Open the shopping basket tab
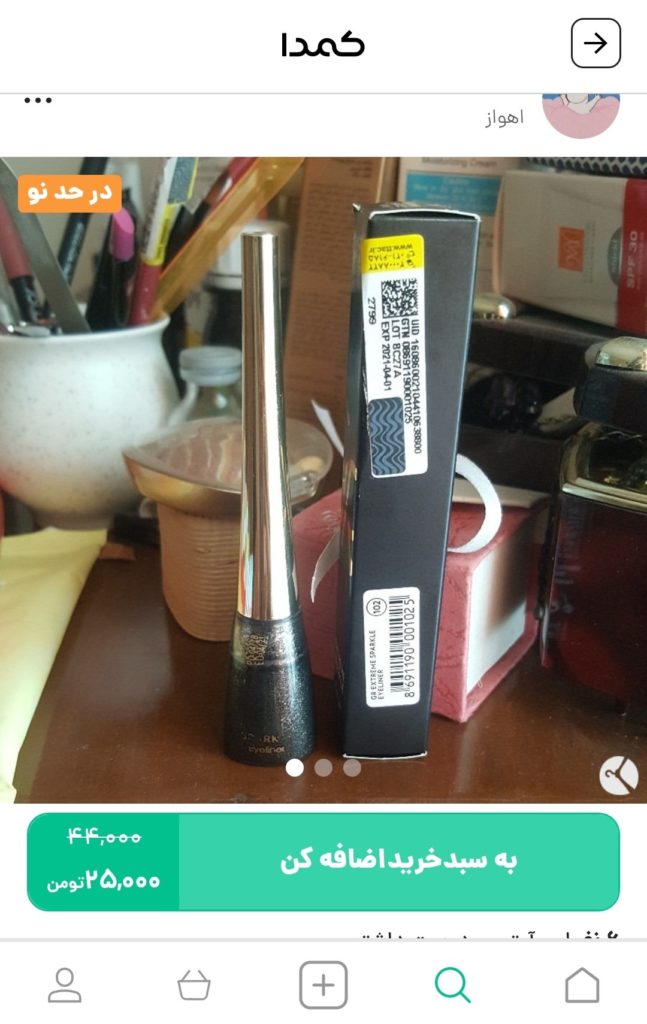The image size is (647, 1024). 194,985
